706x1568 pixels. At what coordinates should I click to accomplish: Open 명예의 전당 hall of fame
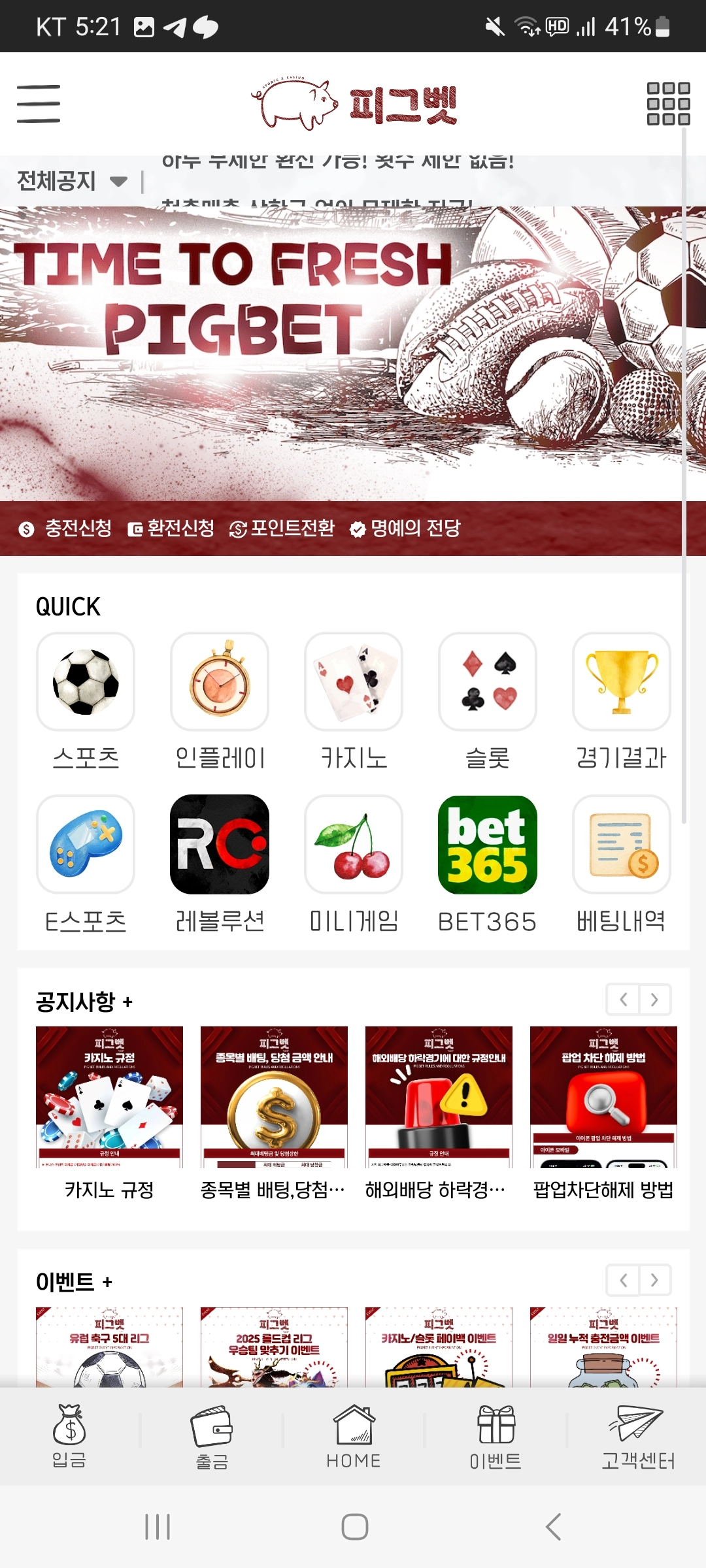point(405,529)
